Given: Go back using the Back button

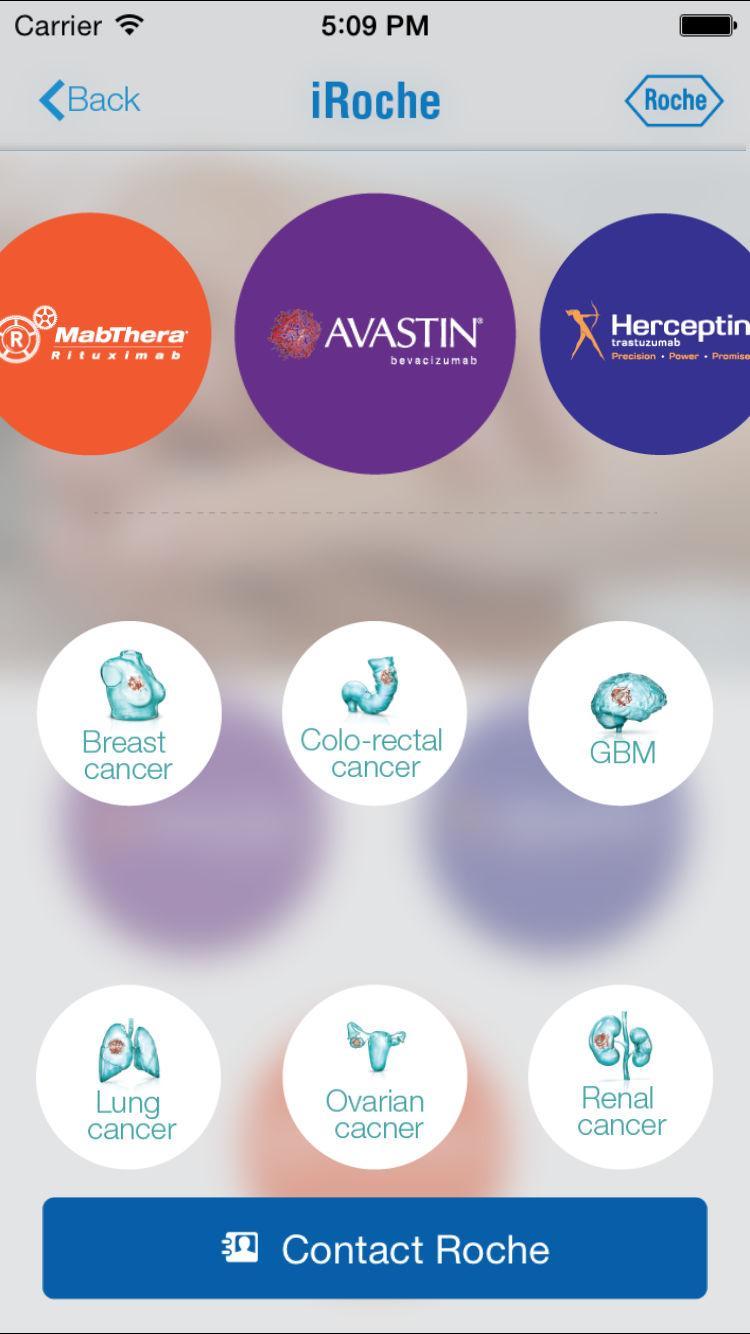Looking at the screenshot, I should pos(89,100).
